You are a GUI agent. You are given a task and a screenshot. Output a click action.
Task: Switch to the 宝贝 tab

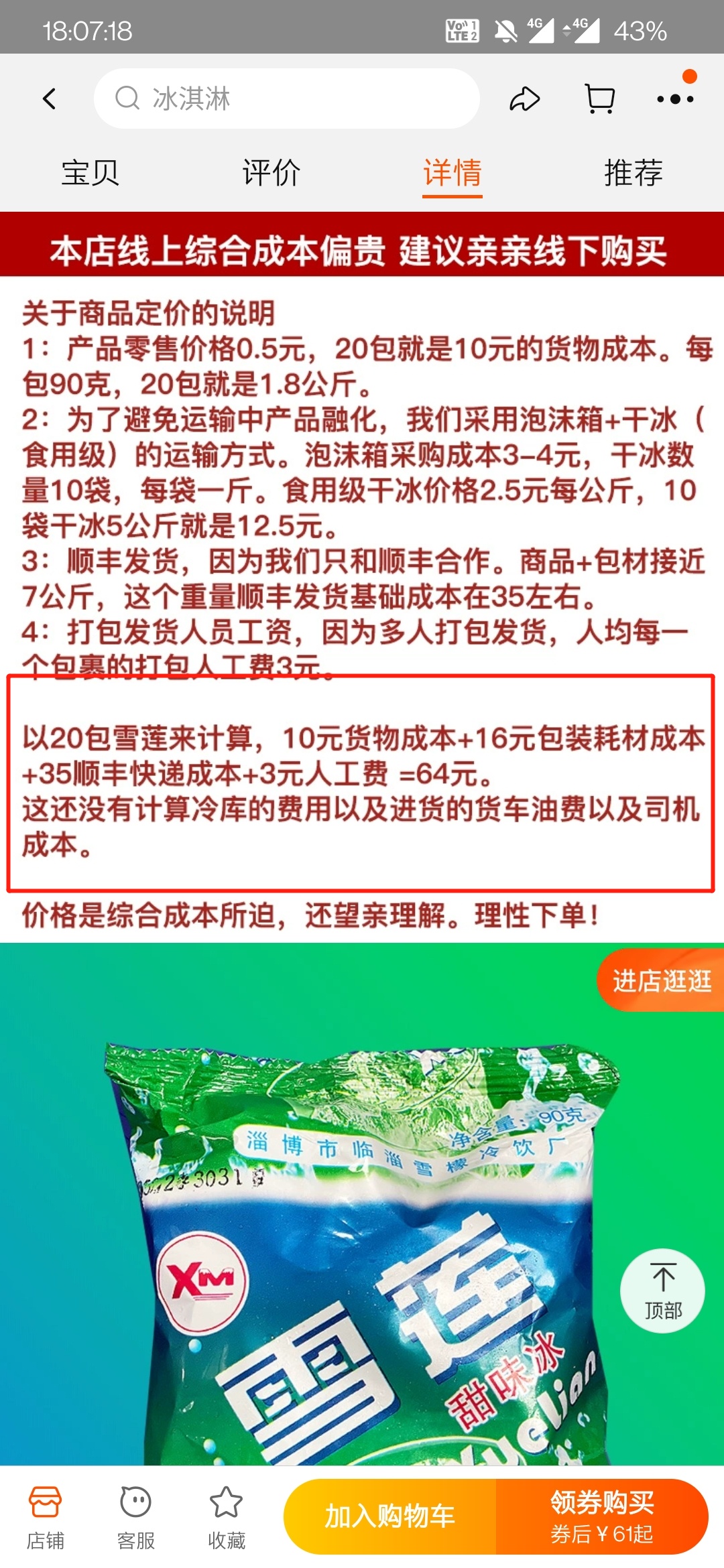[90, 173]
